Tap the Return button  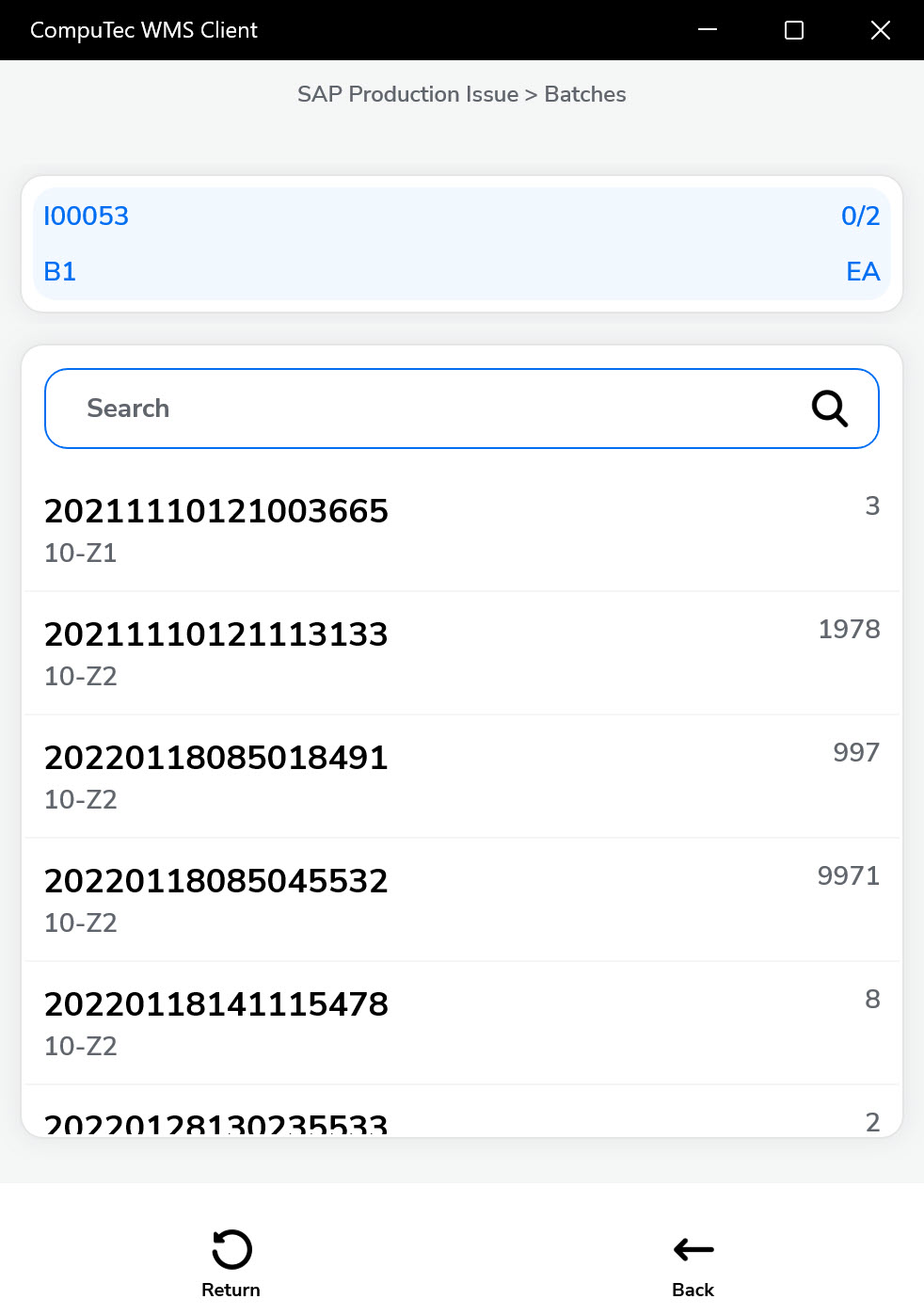tap(231, 1263)
